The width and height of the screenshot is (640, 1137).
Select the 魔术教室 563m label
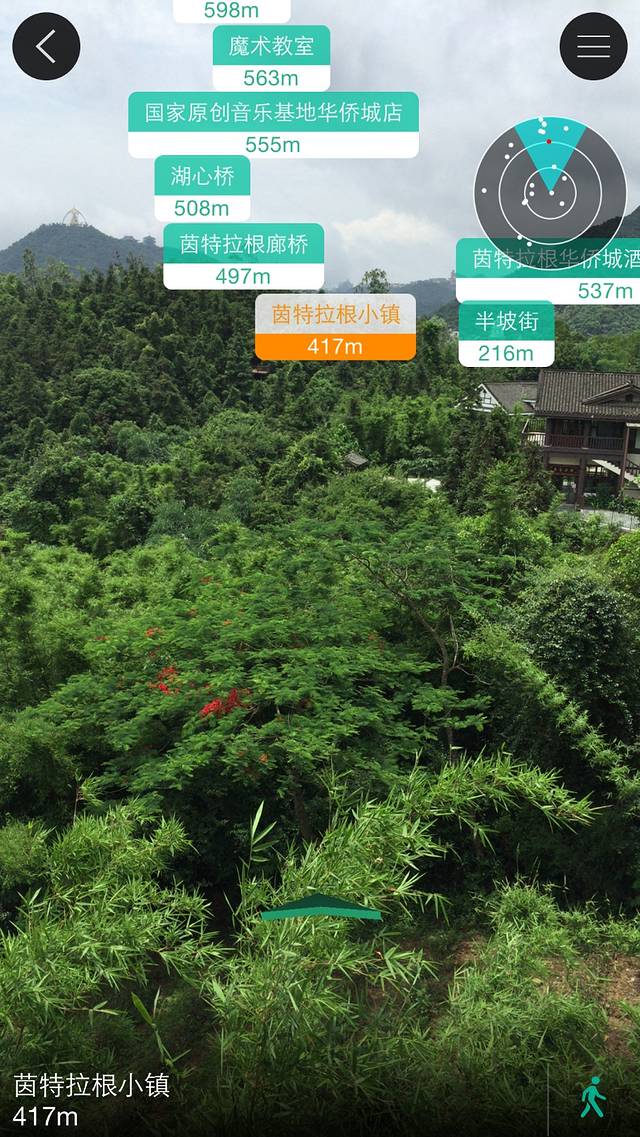click(x=271, y=59)
